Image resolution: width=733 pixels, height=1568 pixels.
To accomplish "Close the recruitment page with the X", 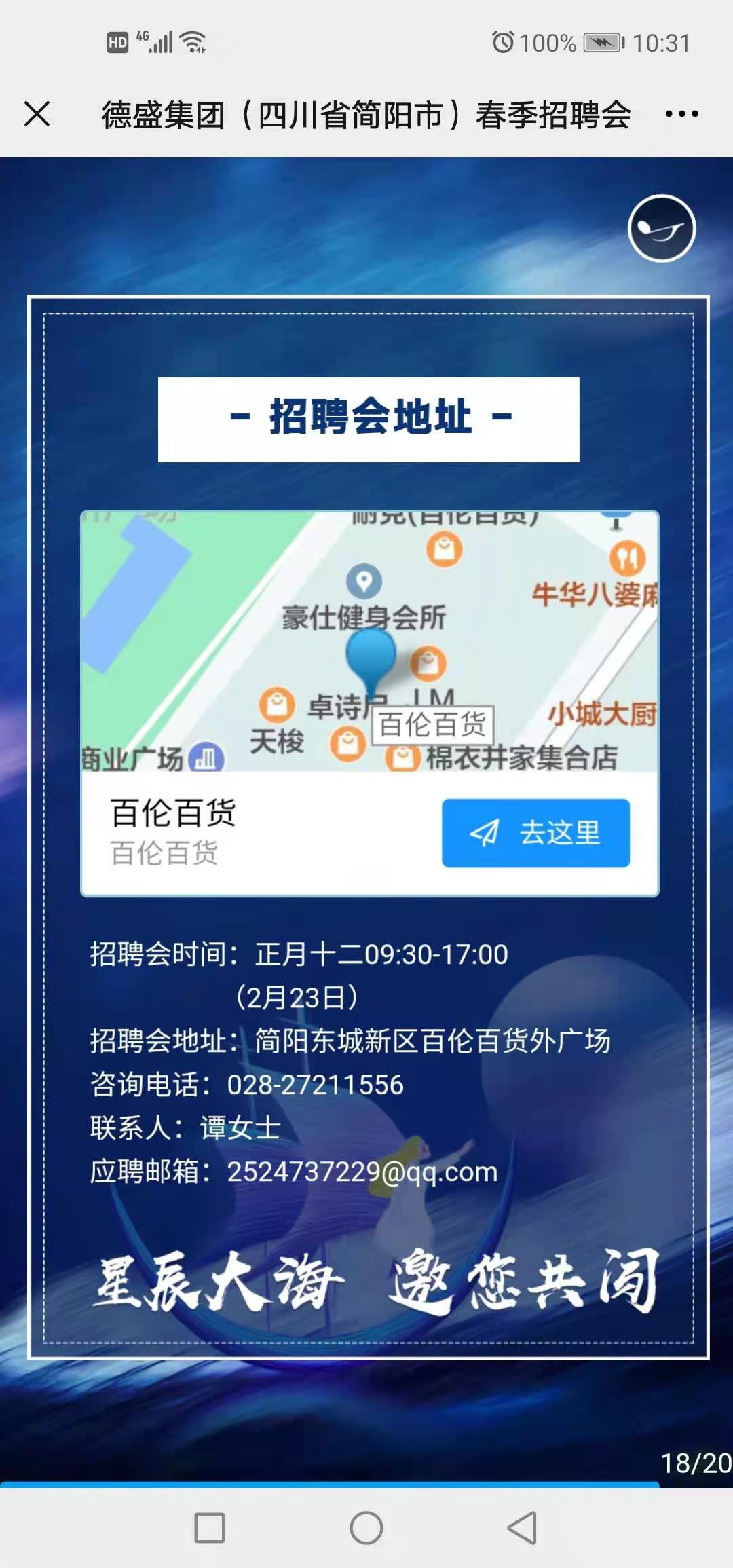I will pos(37,114).
